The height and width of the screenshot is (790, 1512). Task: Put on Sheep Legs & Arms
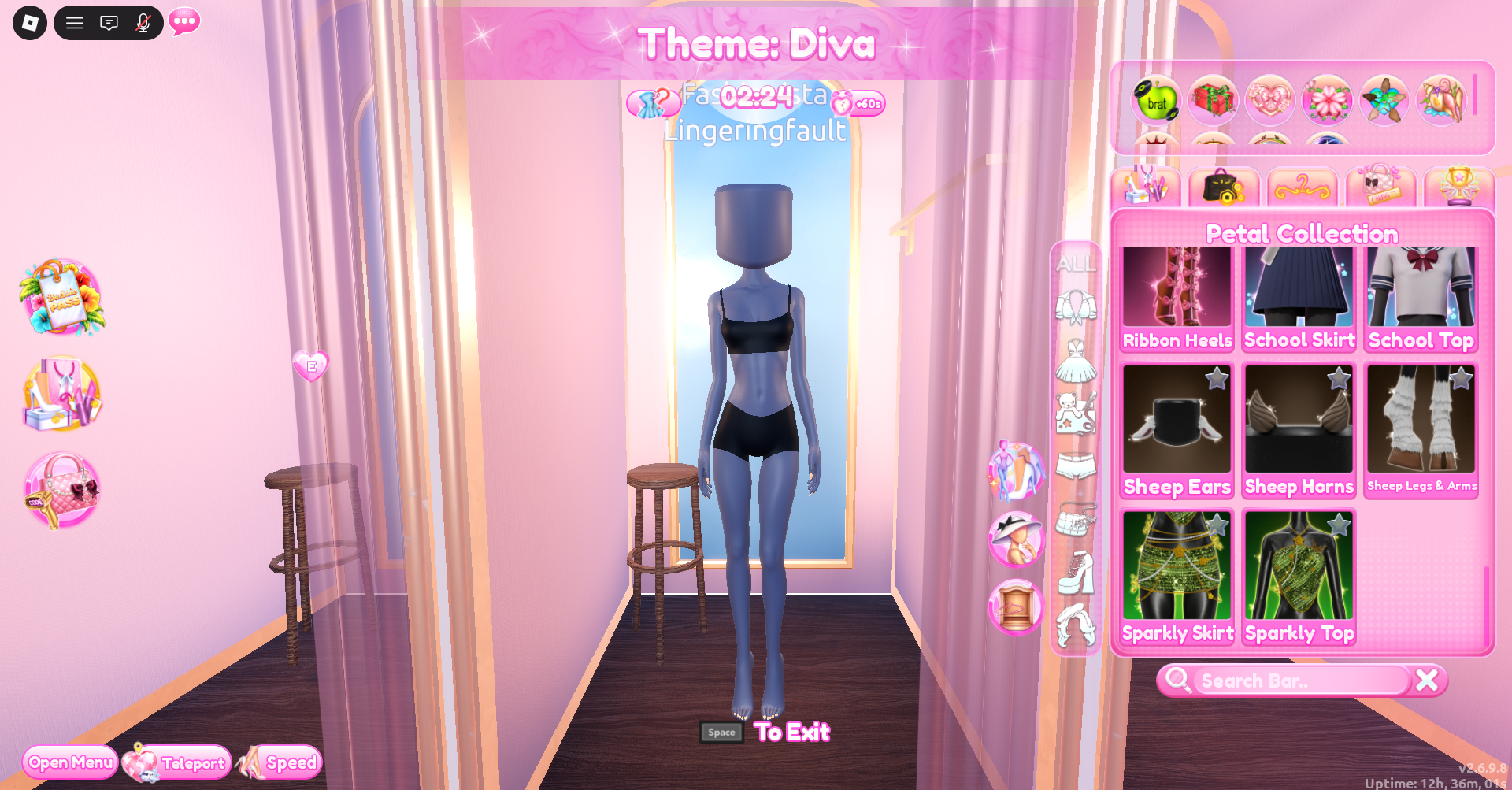(x=1421, y=430)
